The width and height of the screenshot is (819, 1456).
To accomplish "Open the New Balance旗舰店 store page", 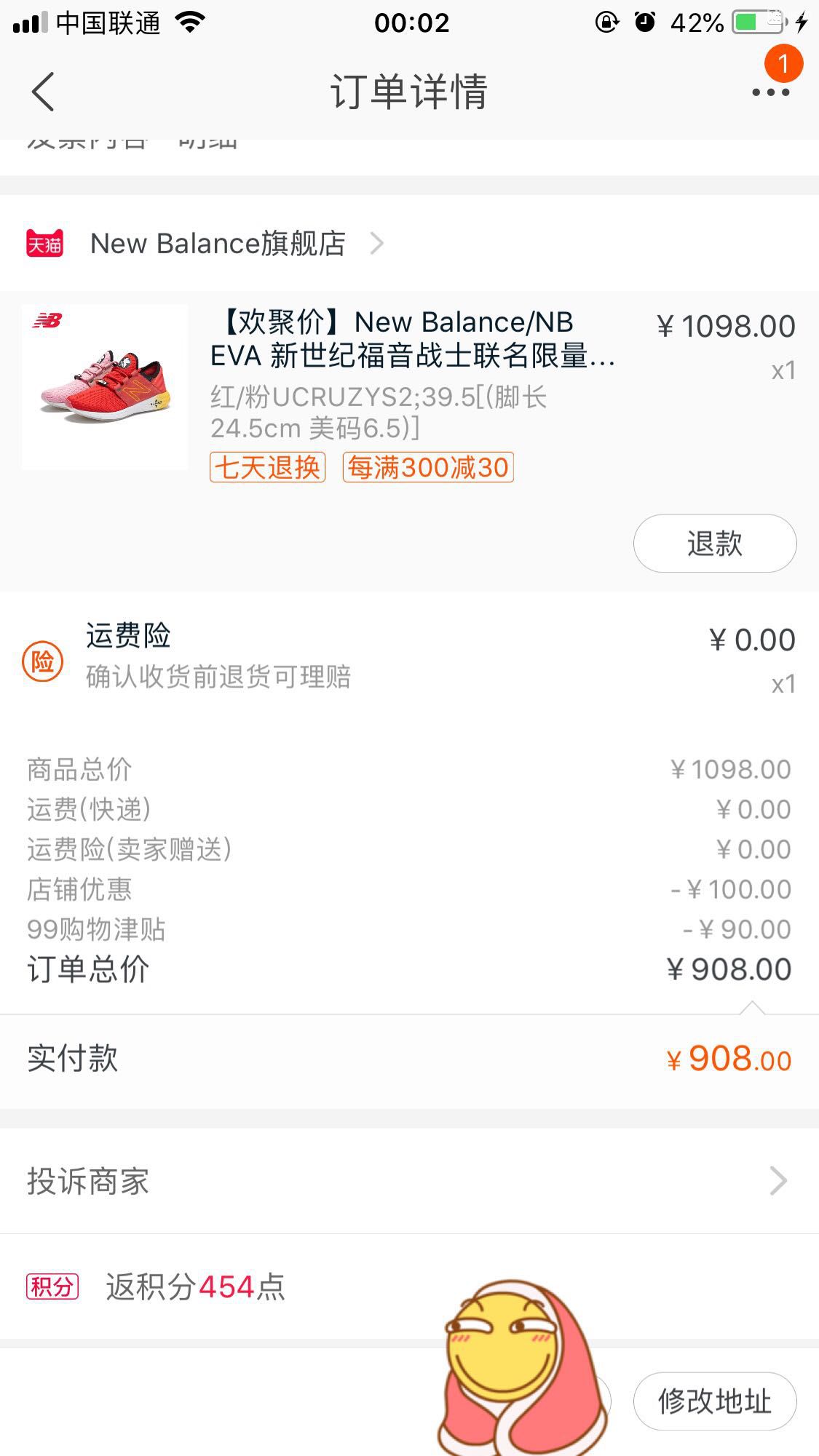I will click(x=218, y=244).
